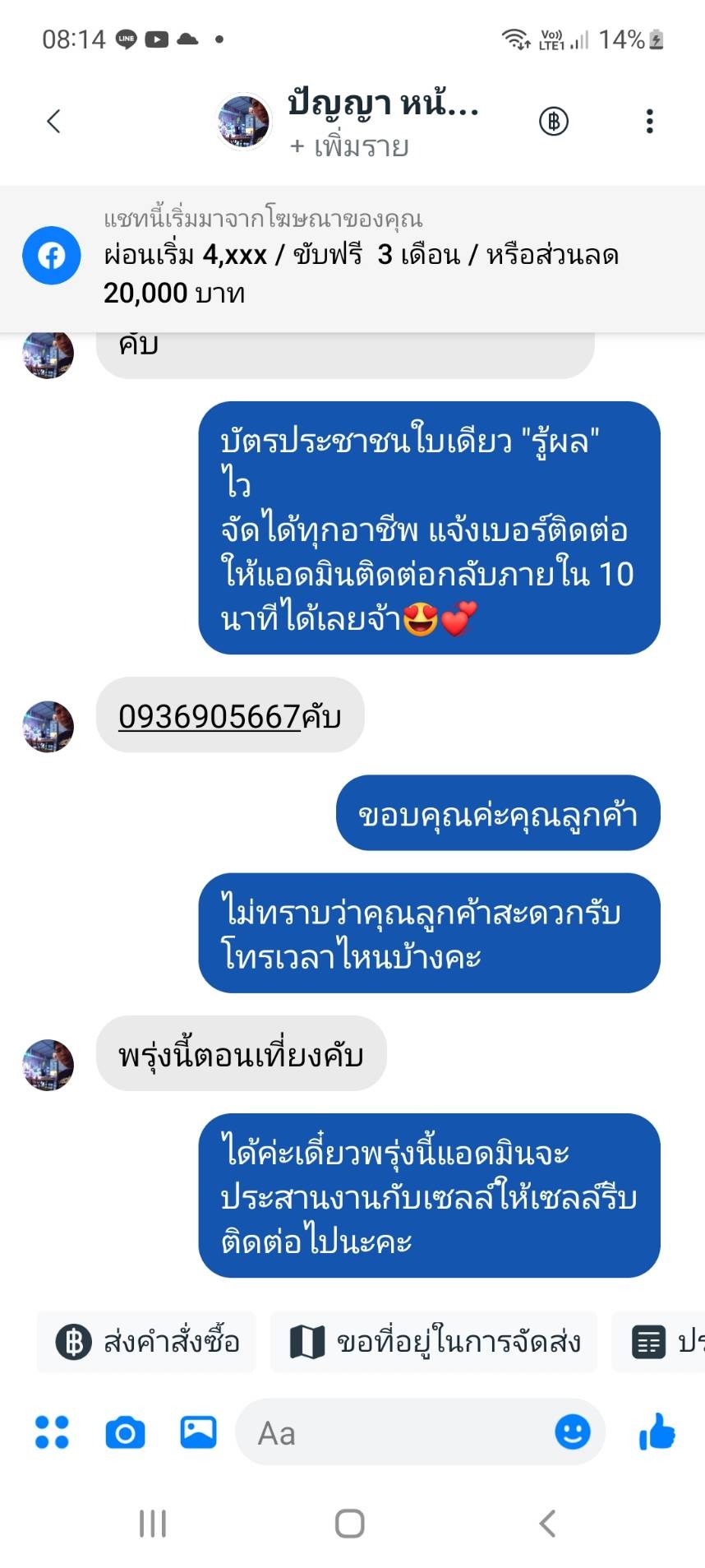Tap + เพิ่มราย under the contact name
The image size is (705, 1568).
coord(349,147)
